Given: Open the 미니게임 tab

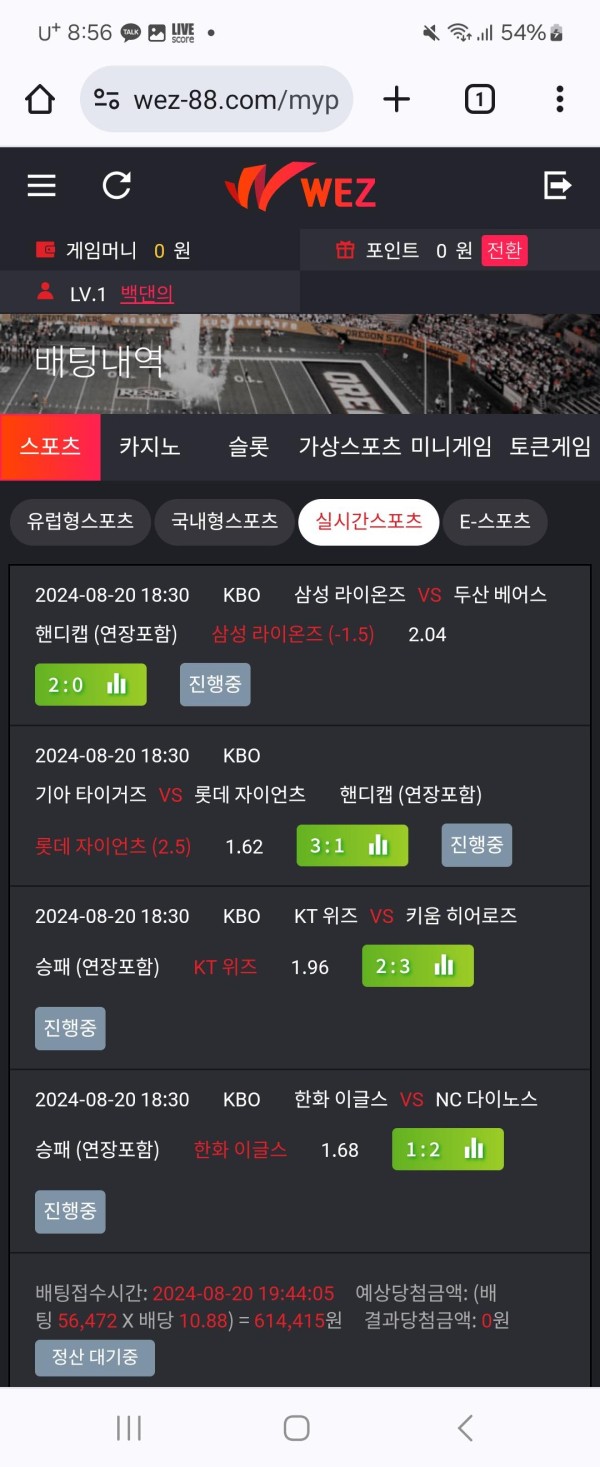Looking at the screenshot, I should point(452,447).
